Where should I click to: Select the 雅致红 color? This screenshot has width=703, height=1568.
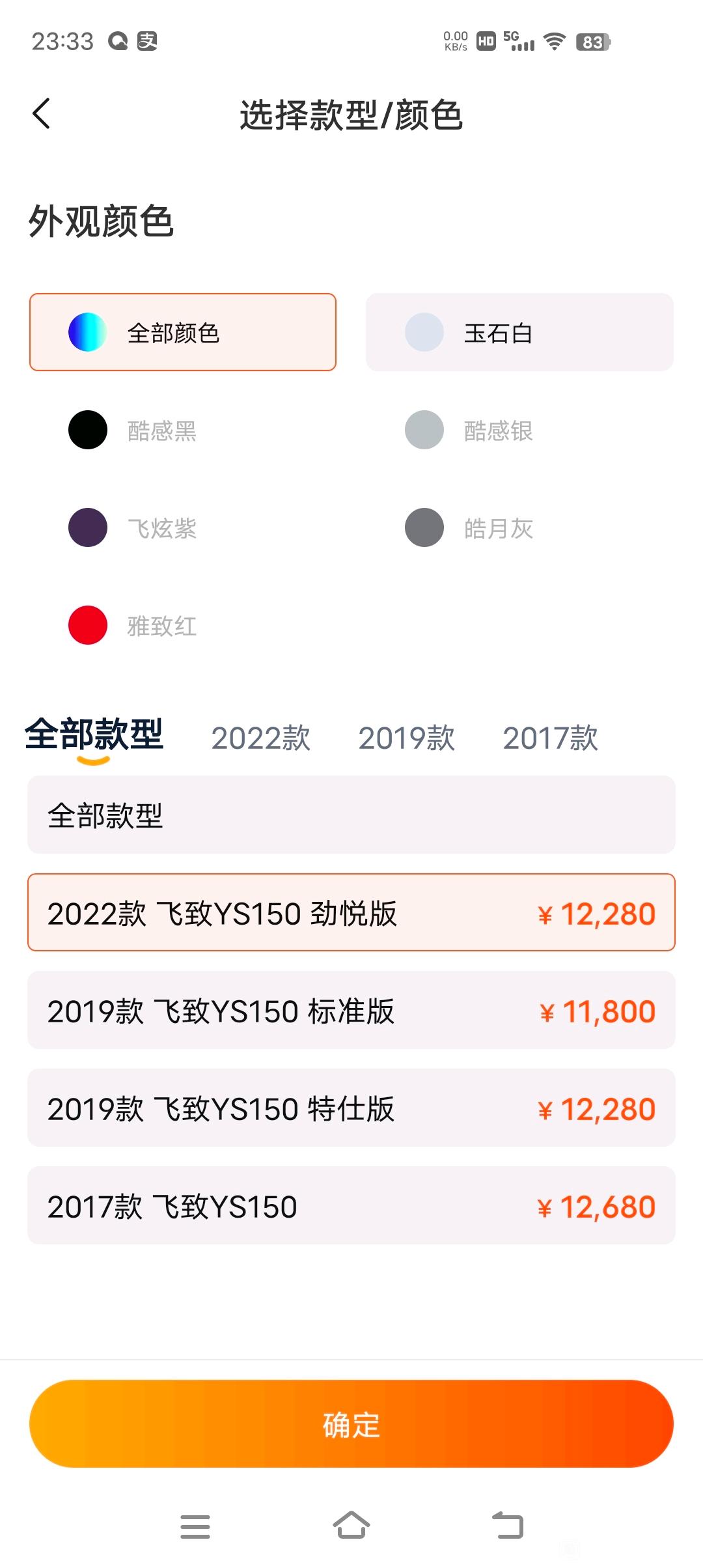(183, 625)
